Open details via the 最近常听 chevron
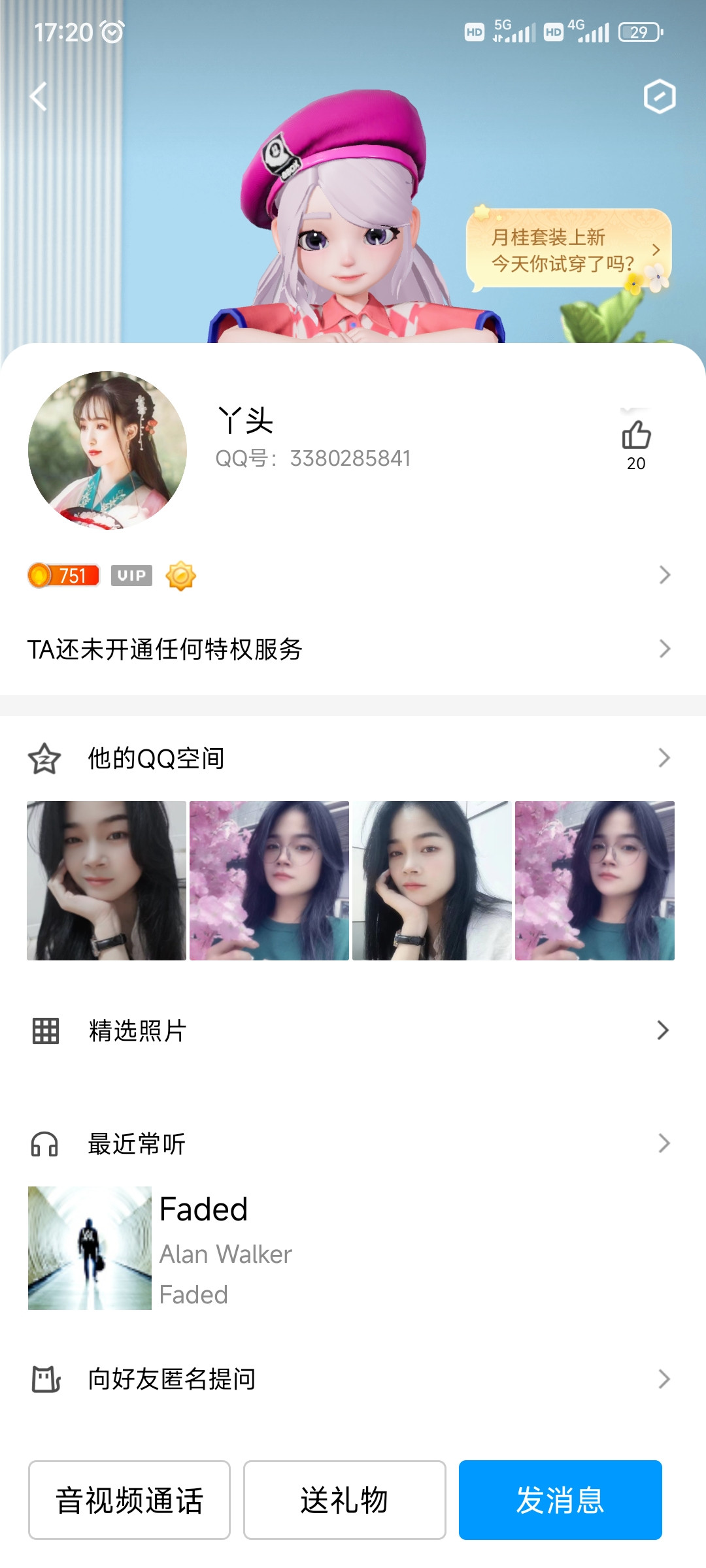This screenshot has height=1568, width=706. tap(665, 1144)
